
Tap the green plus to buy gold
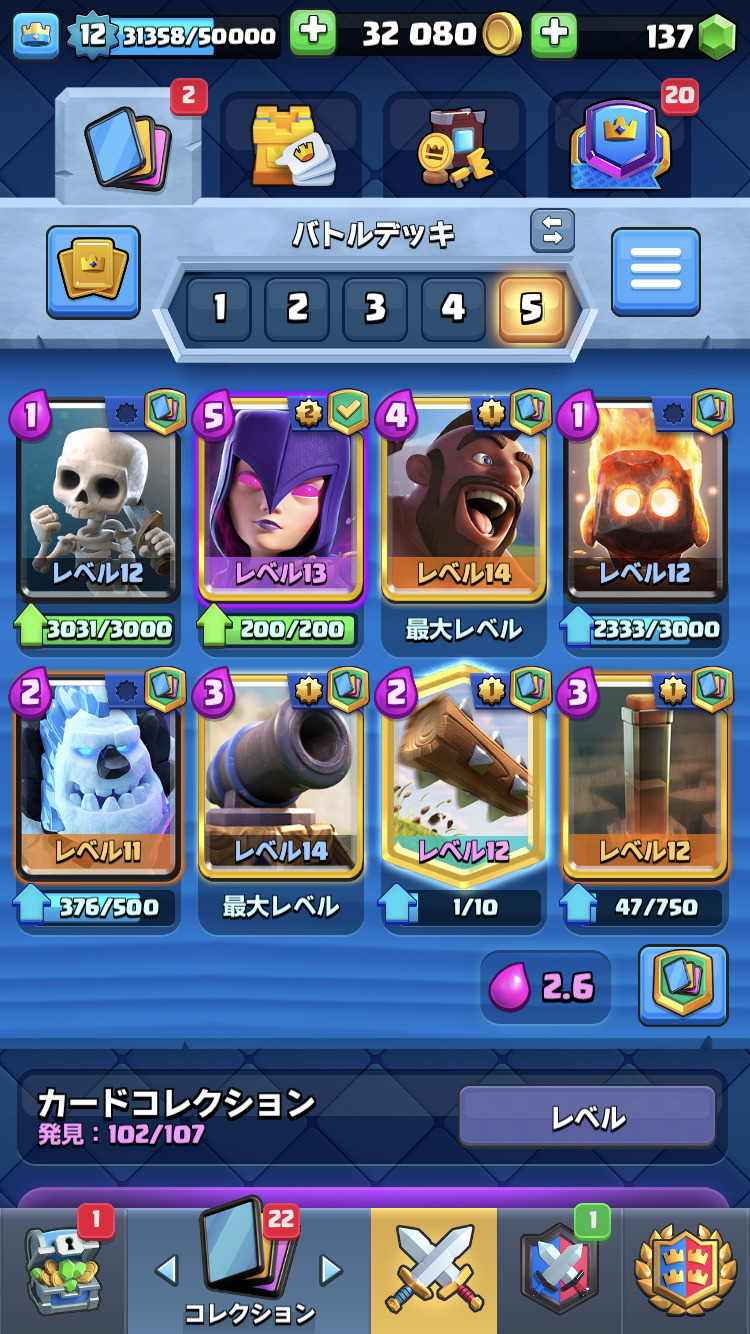[313, 33]
